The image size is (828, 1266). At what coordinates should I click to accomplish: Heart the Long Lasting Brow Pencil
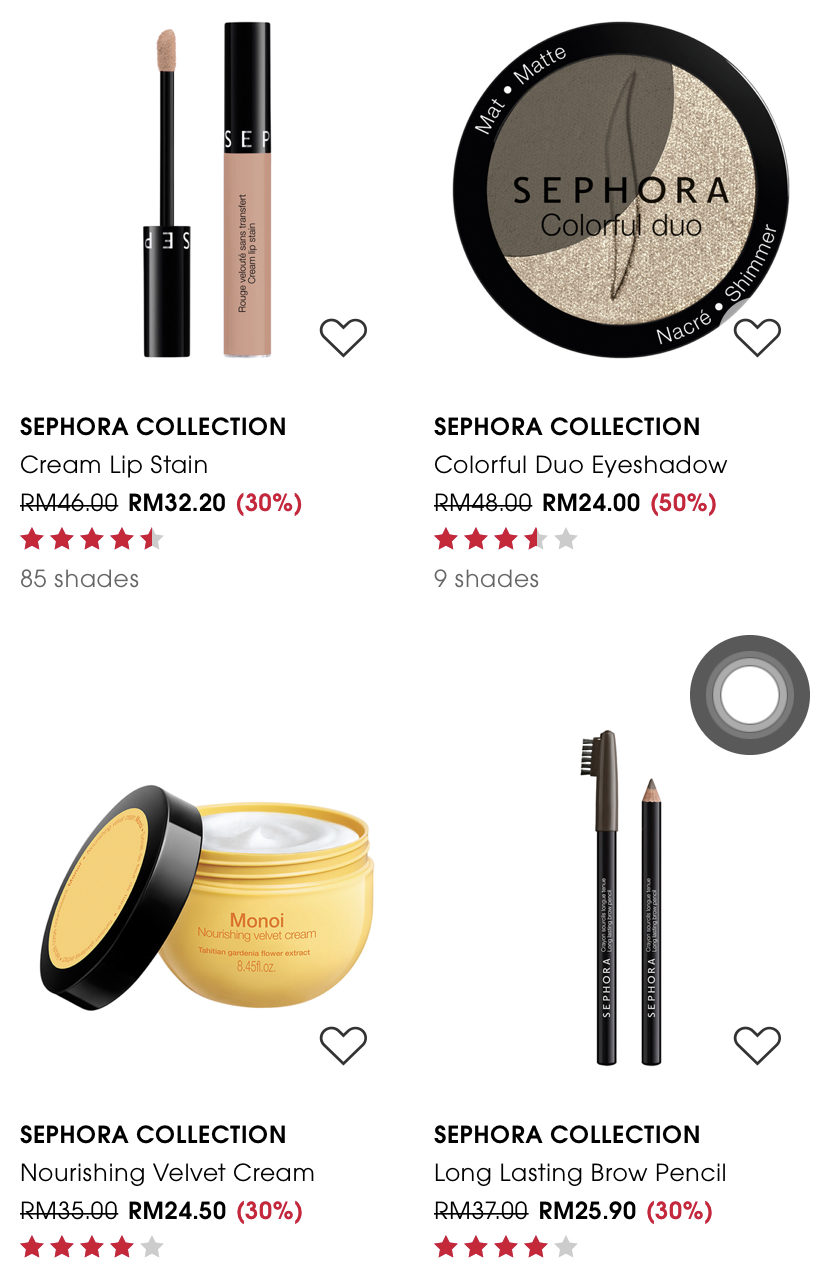757,1046
